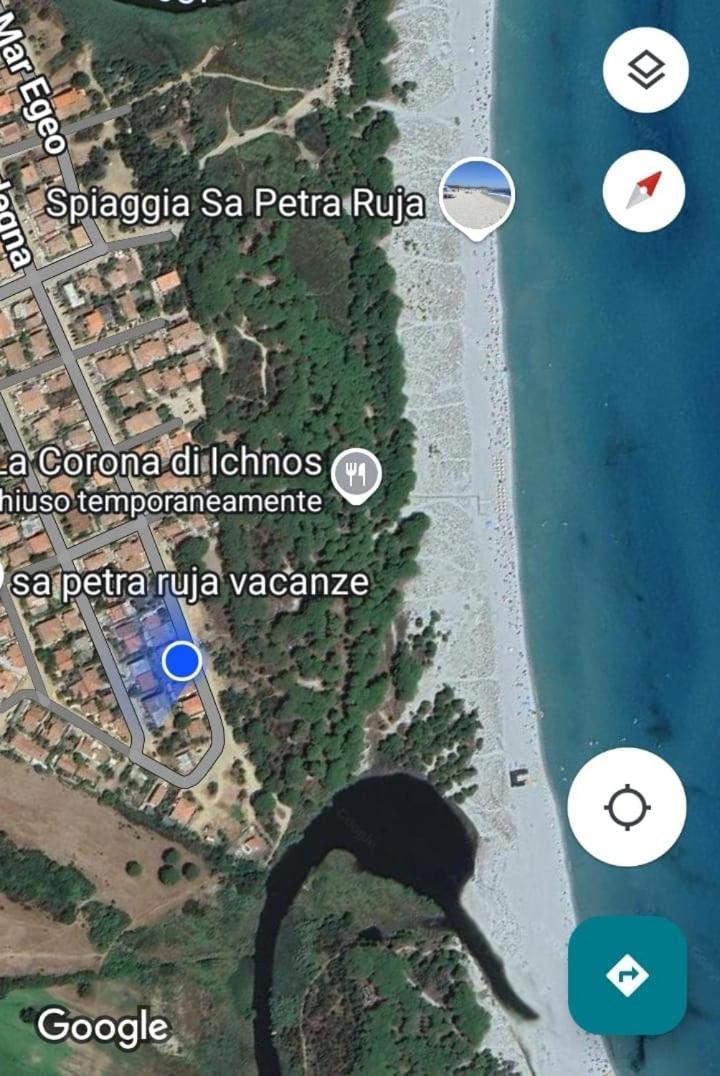Image resolution: width=720 pixels, height=1076 pixels.
Task: Open the map layers selector
Action: click(645, 70)
